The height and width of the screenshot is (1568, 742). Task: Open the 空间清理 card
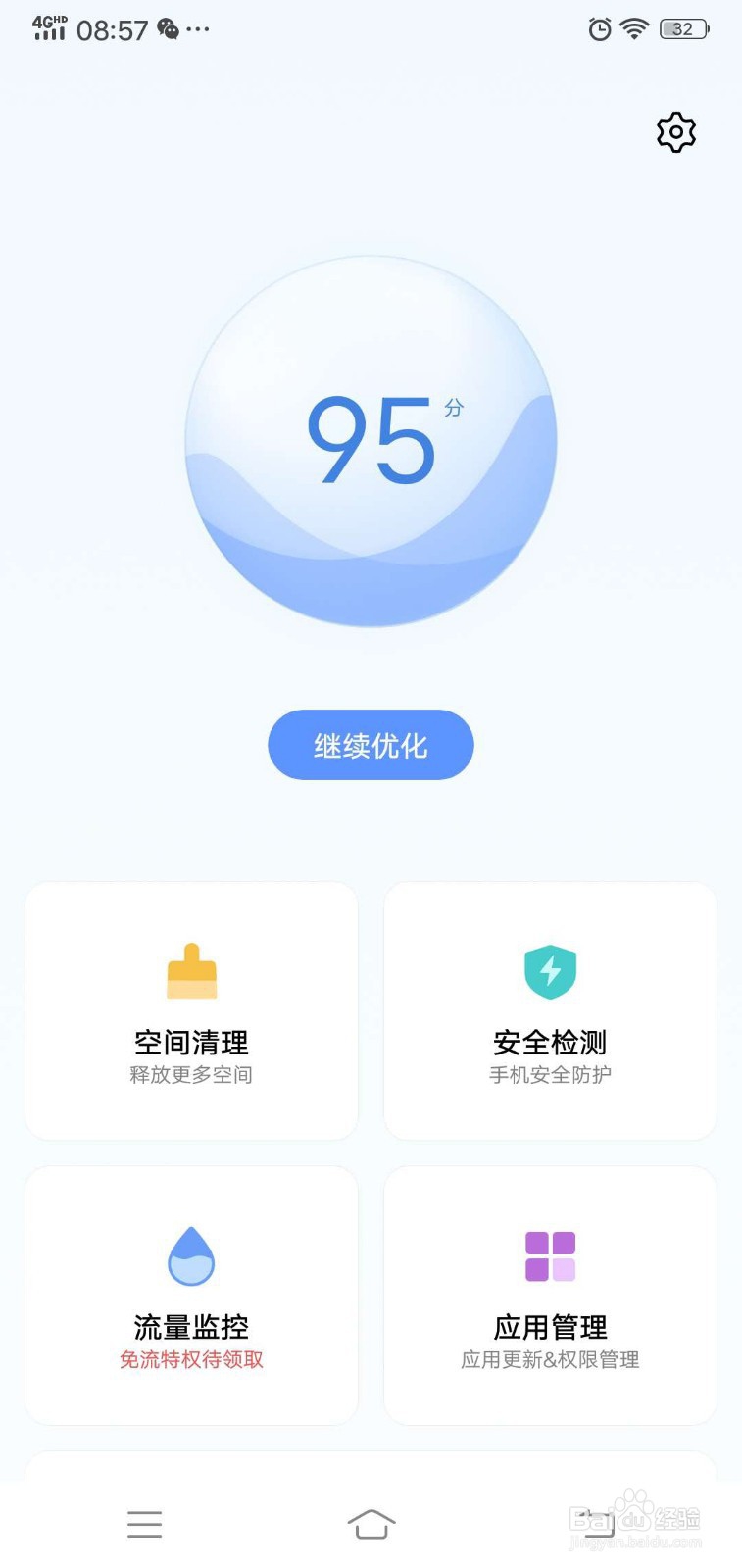tap(191, 1011)
